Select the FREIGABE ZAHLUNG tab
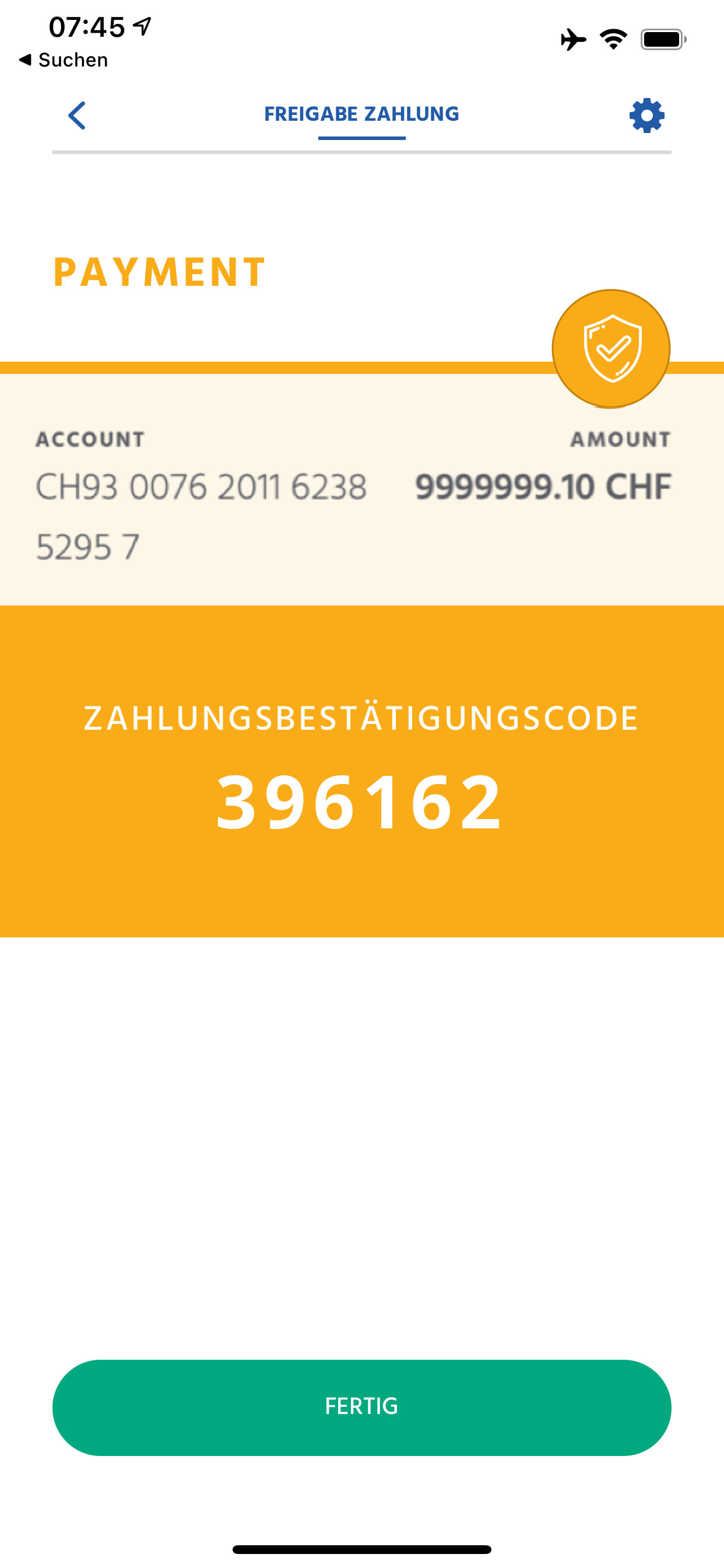 point(361,114)
